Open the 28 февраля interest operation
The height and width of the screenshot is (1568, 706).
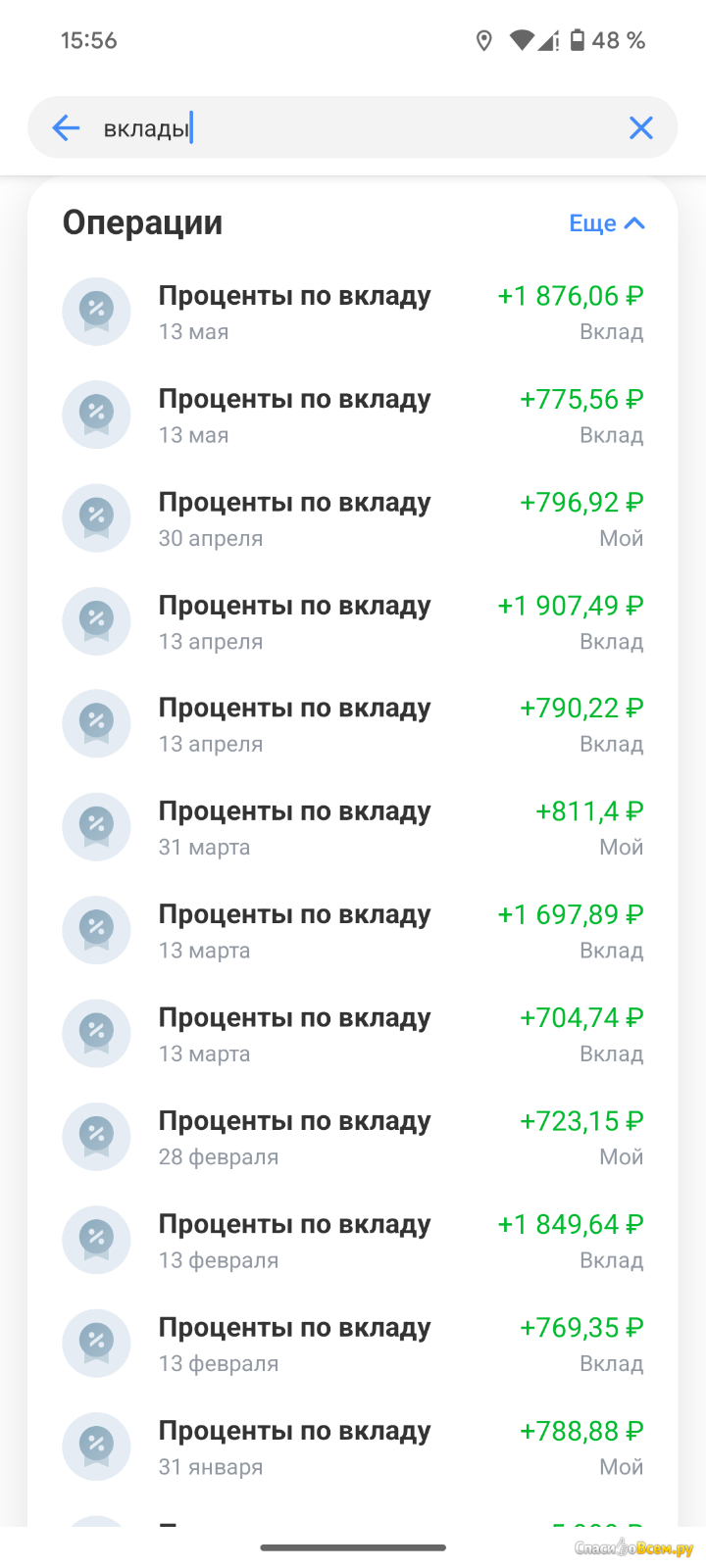353,1138
